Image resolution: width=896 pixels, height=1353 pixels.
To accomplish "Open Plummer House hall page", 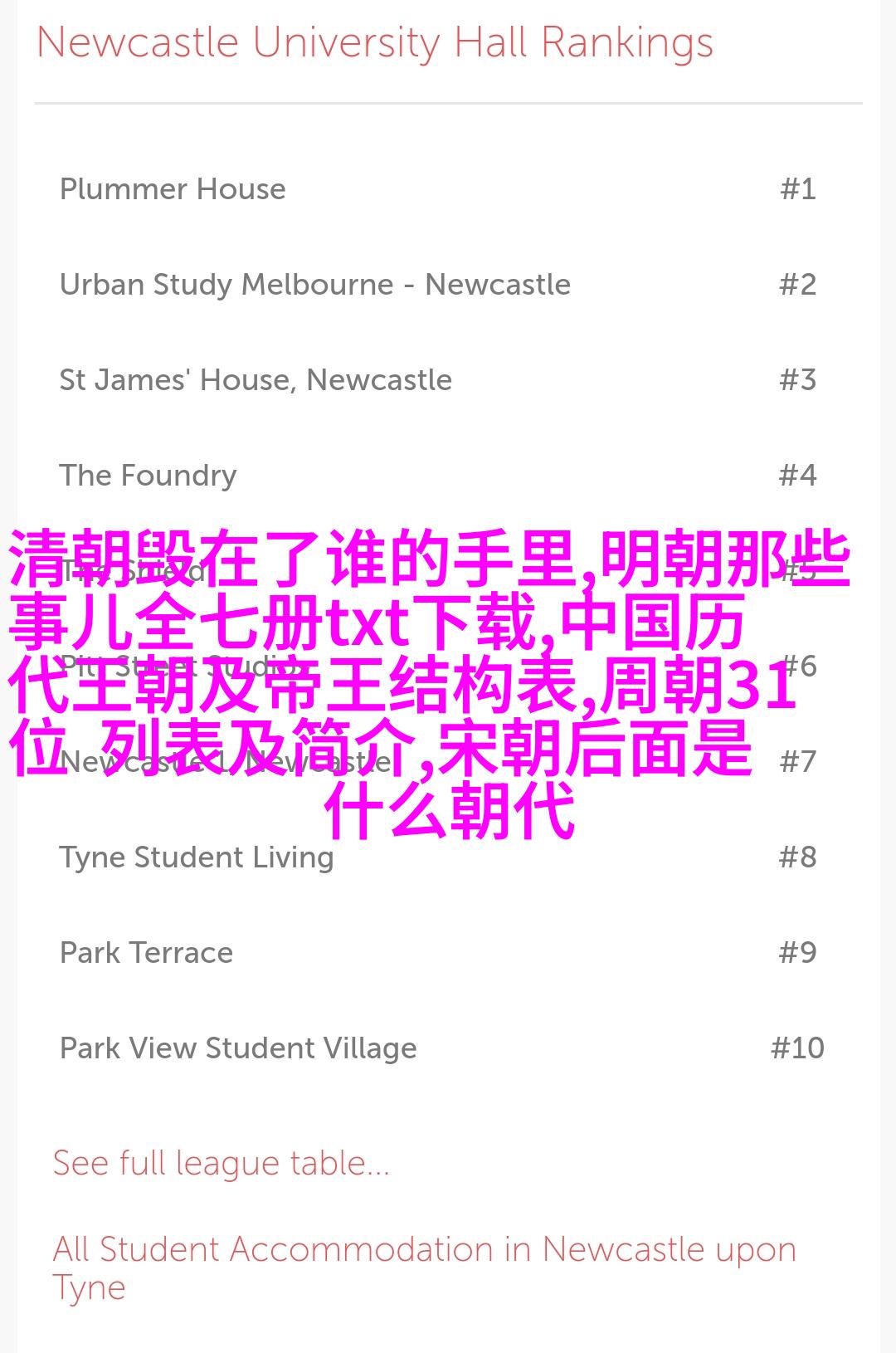I will 173,189.
